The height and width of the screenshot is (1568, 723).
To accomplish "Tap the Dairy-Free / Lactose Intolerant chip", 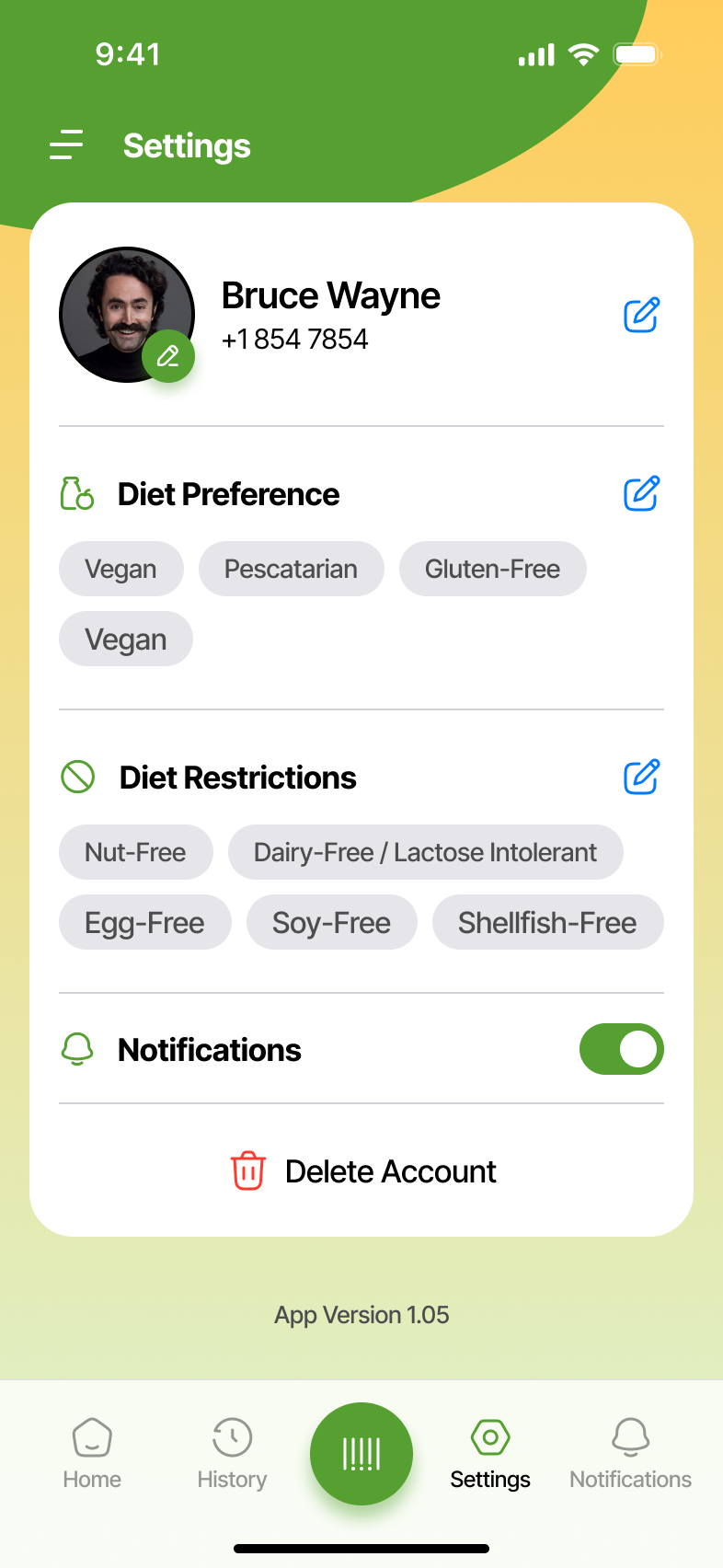I will tap(425, 852).
